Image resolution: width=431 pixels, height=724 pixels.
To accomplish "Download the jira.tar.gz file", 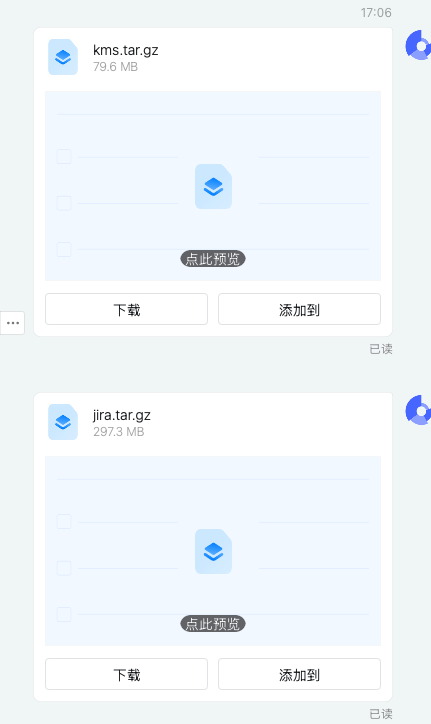I will (127, 674).
